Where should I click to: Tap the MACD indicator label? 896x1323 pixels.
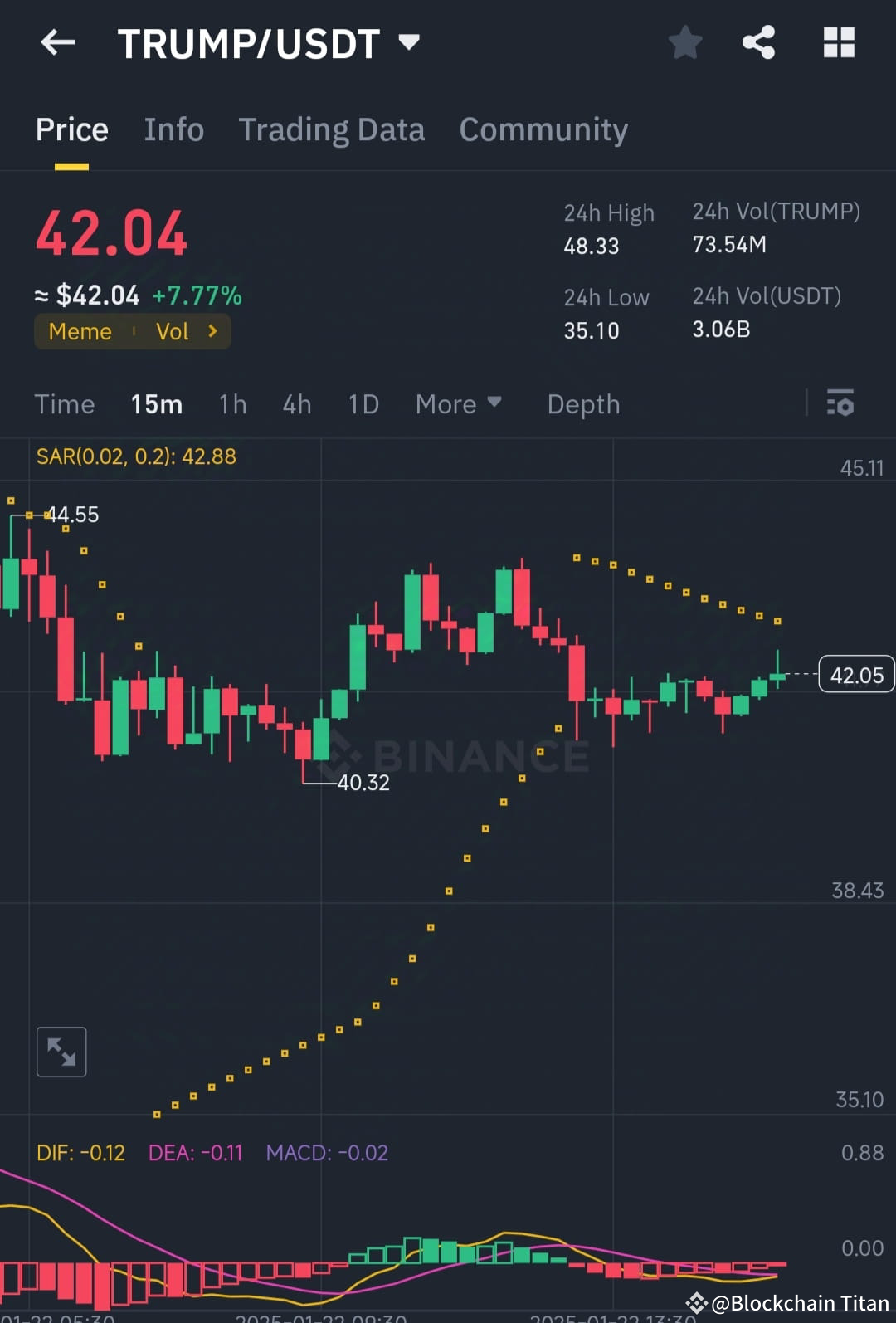(x=327, y=1152)
